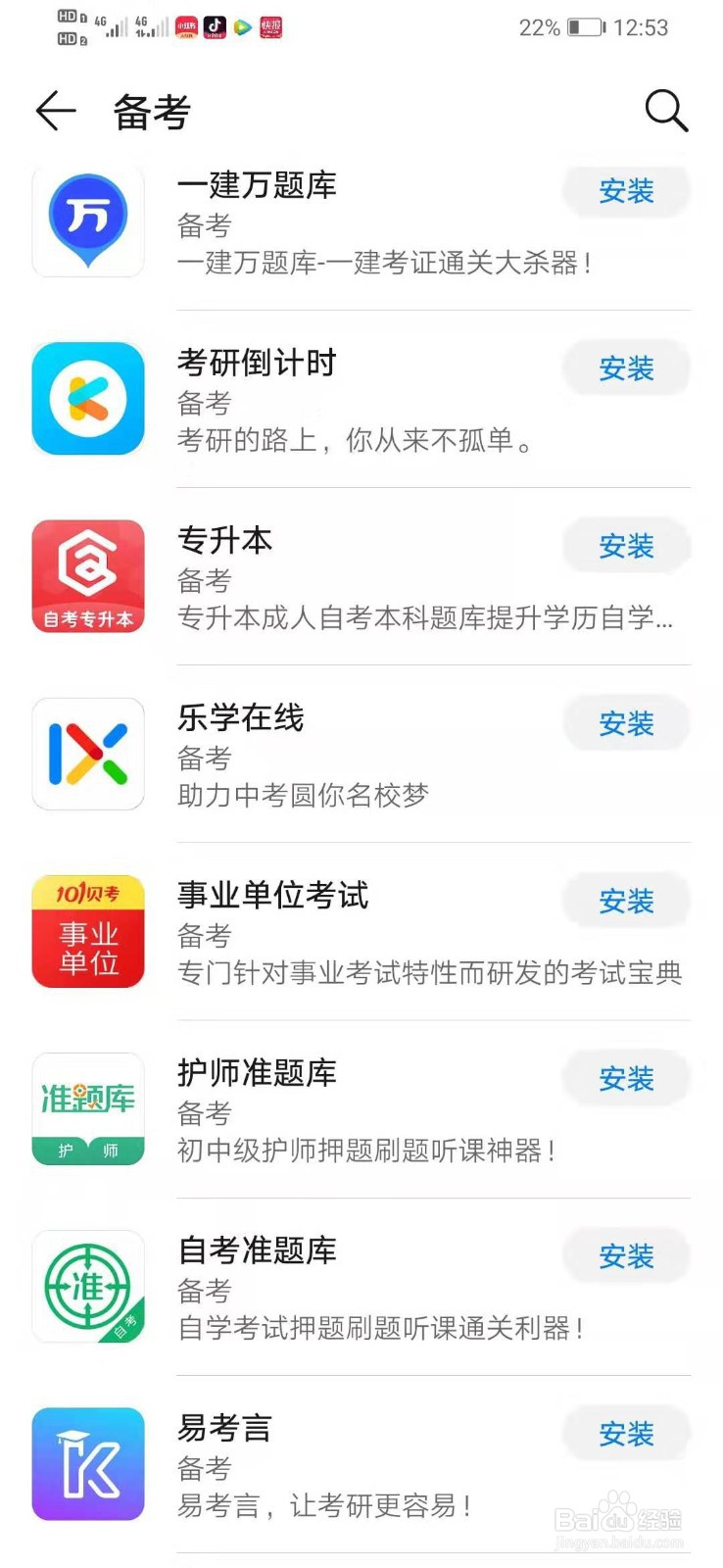Install the 乐学在线 app
Screen dimensions: 723x1568
(626, 724)
